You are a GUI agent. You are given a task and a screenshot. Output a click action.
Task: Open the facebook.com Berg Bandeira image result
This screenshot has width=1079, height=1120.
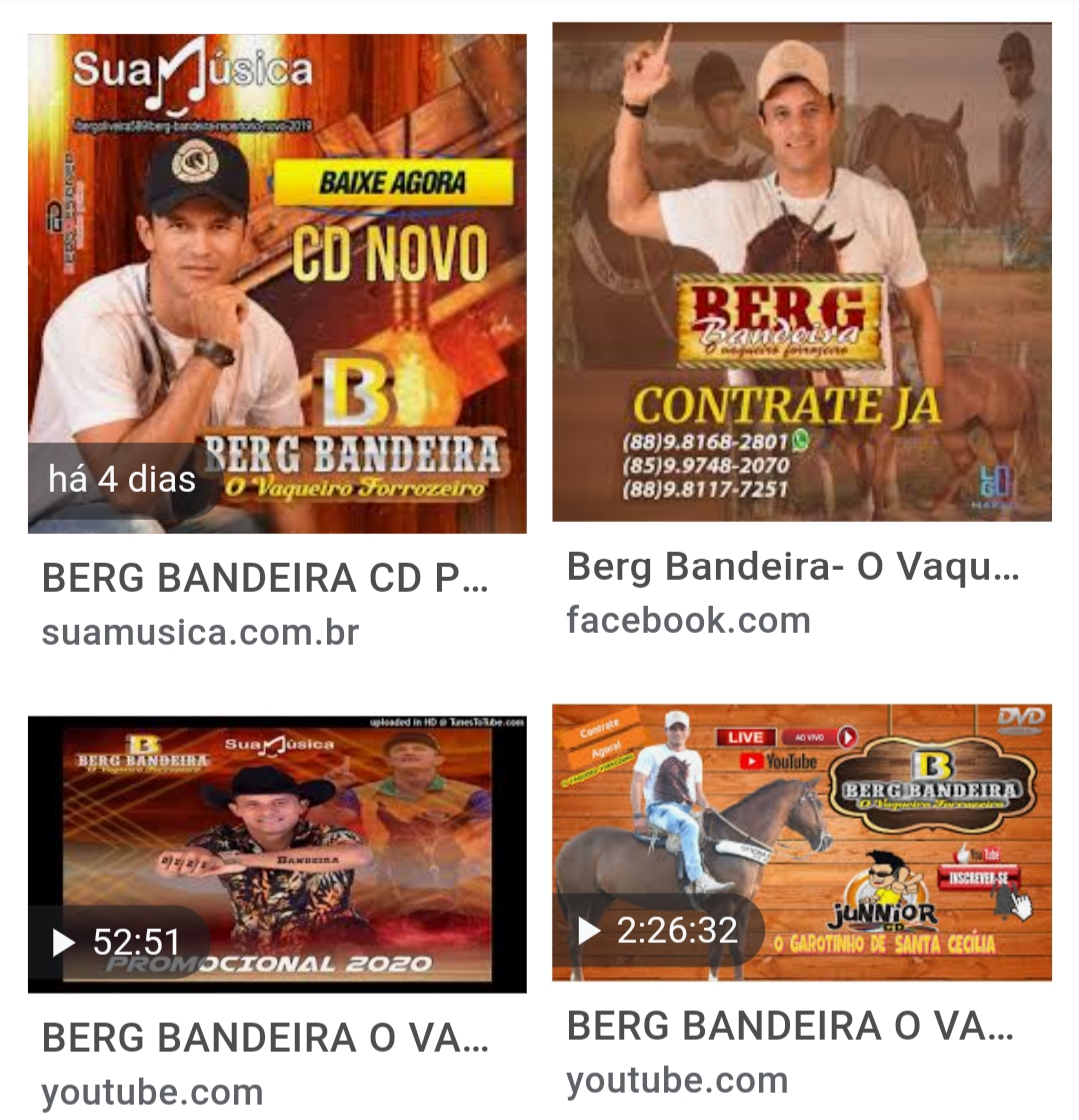point(801,272)
